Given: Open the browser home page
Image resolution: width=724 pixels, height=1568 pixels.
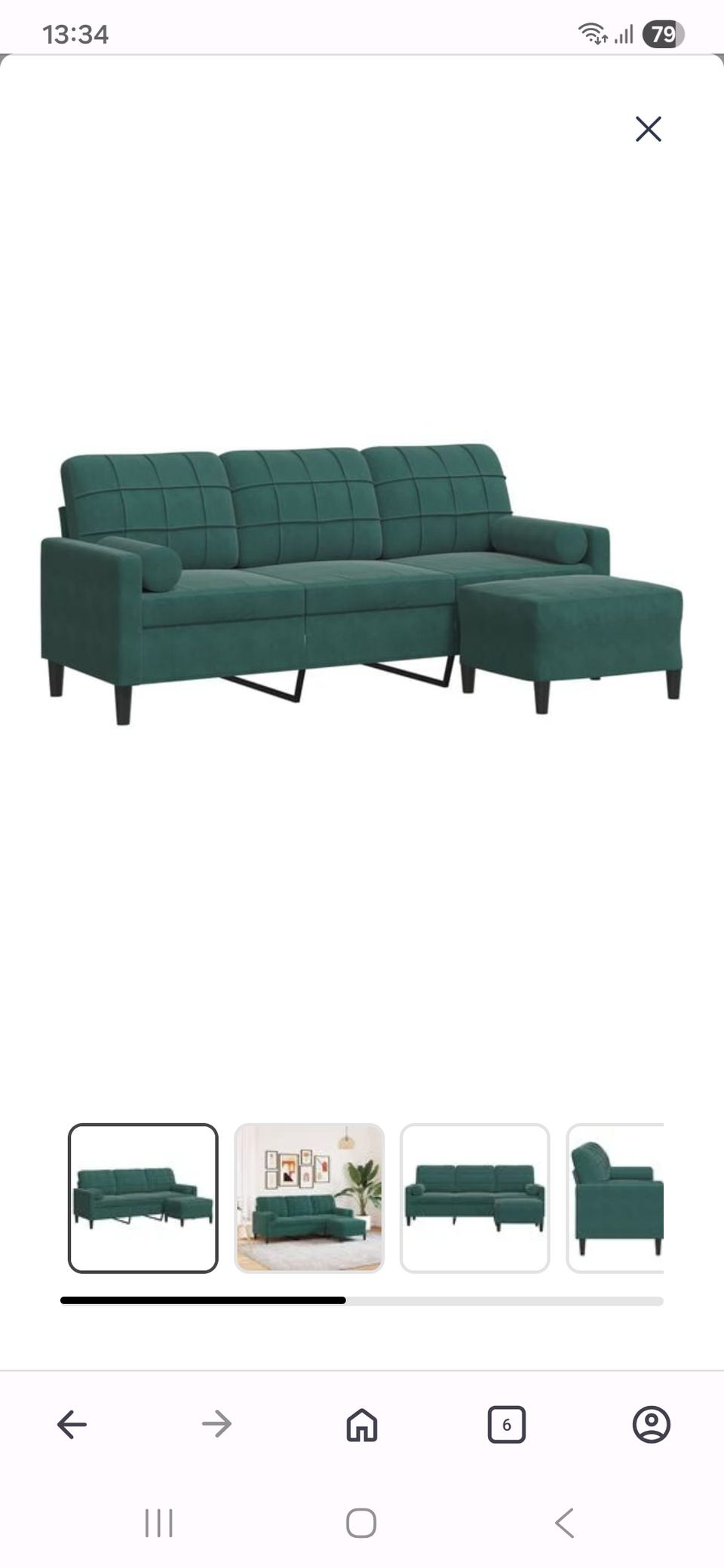Looking at the screenshot, I should 362,1425.
